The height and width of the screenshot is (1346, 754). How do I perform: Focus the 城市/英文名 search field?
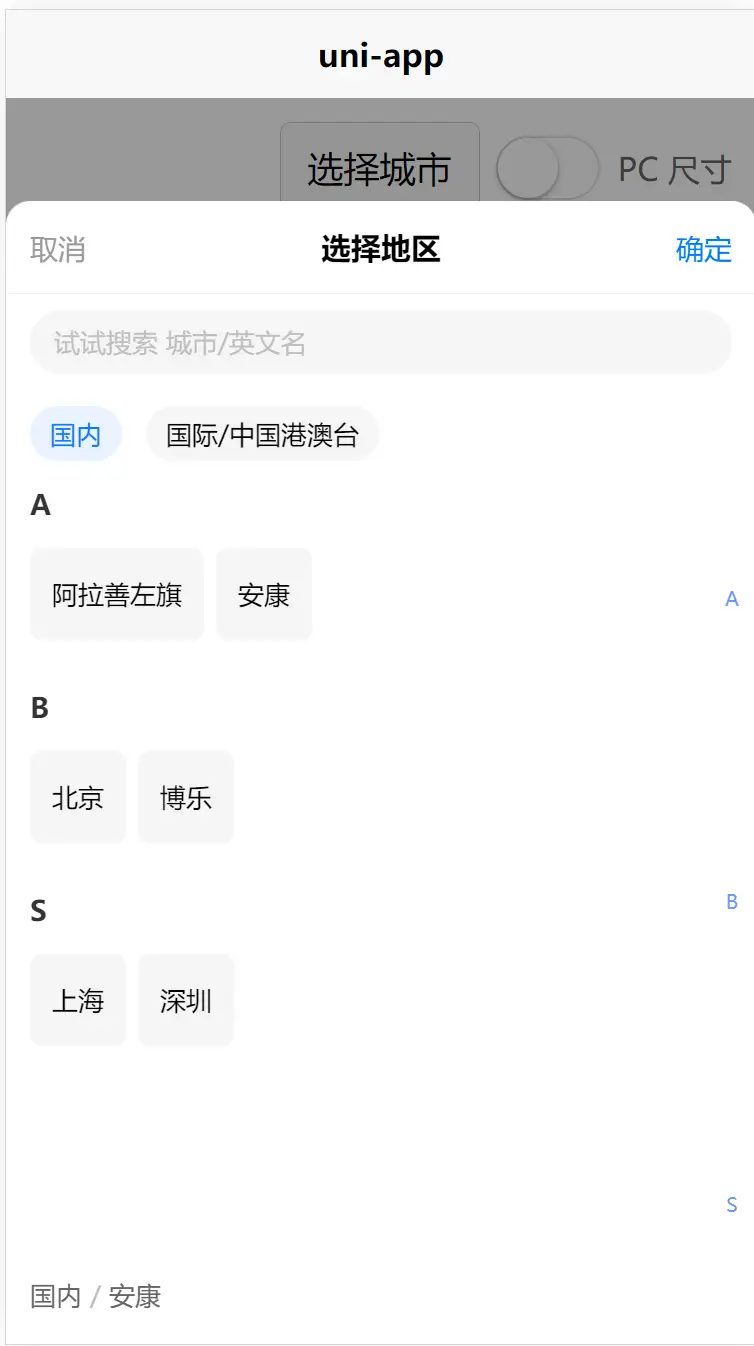(380, 343)
